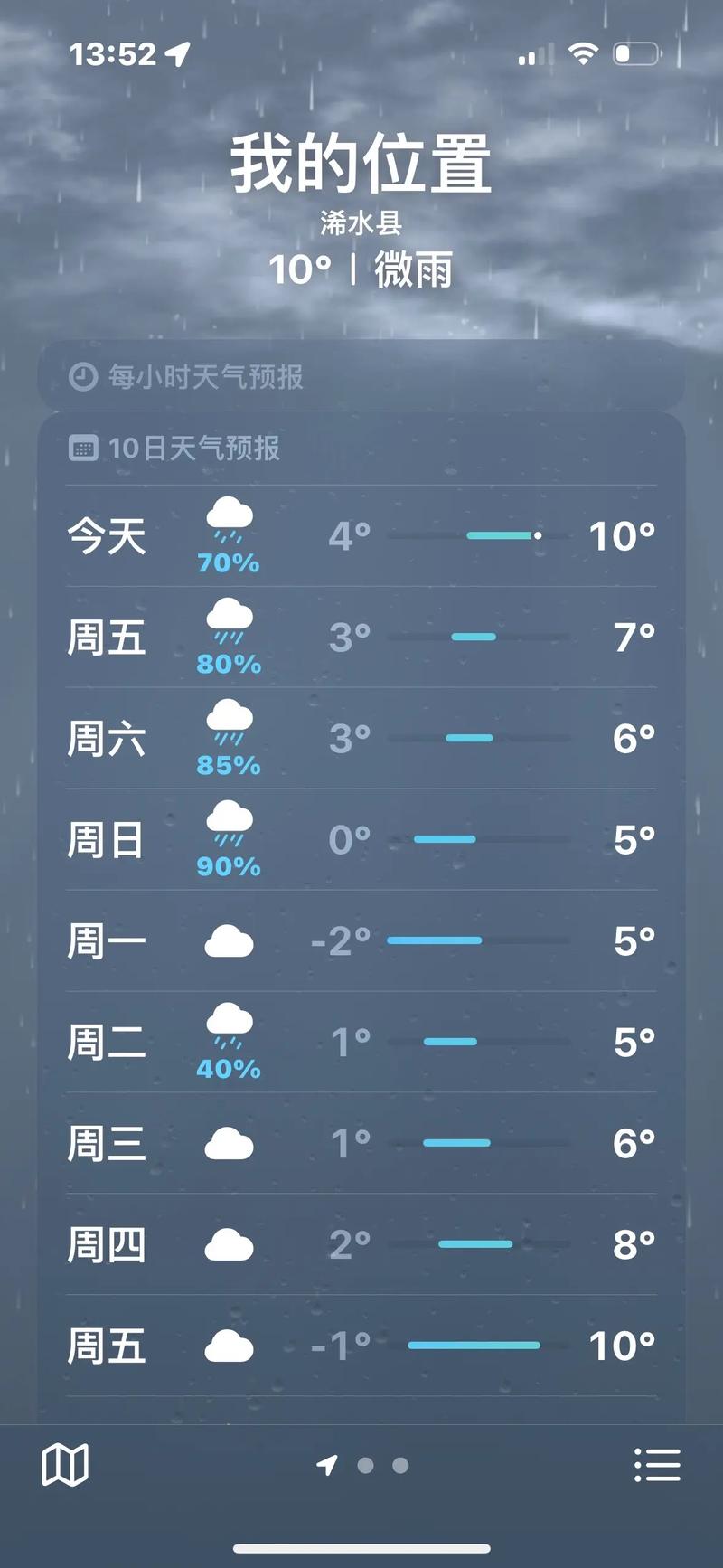Tap the cloud icon on 周四 row

pyautogui.click(x=229, y=1243)
